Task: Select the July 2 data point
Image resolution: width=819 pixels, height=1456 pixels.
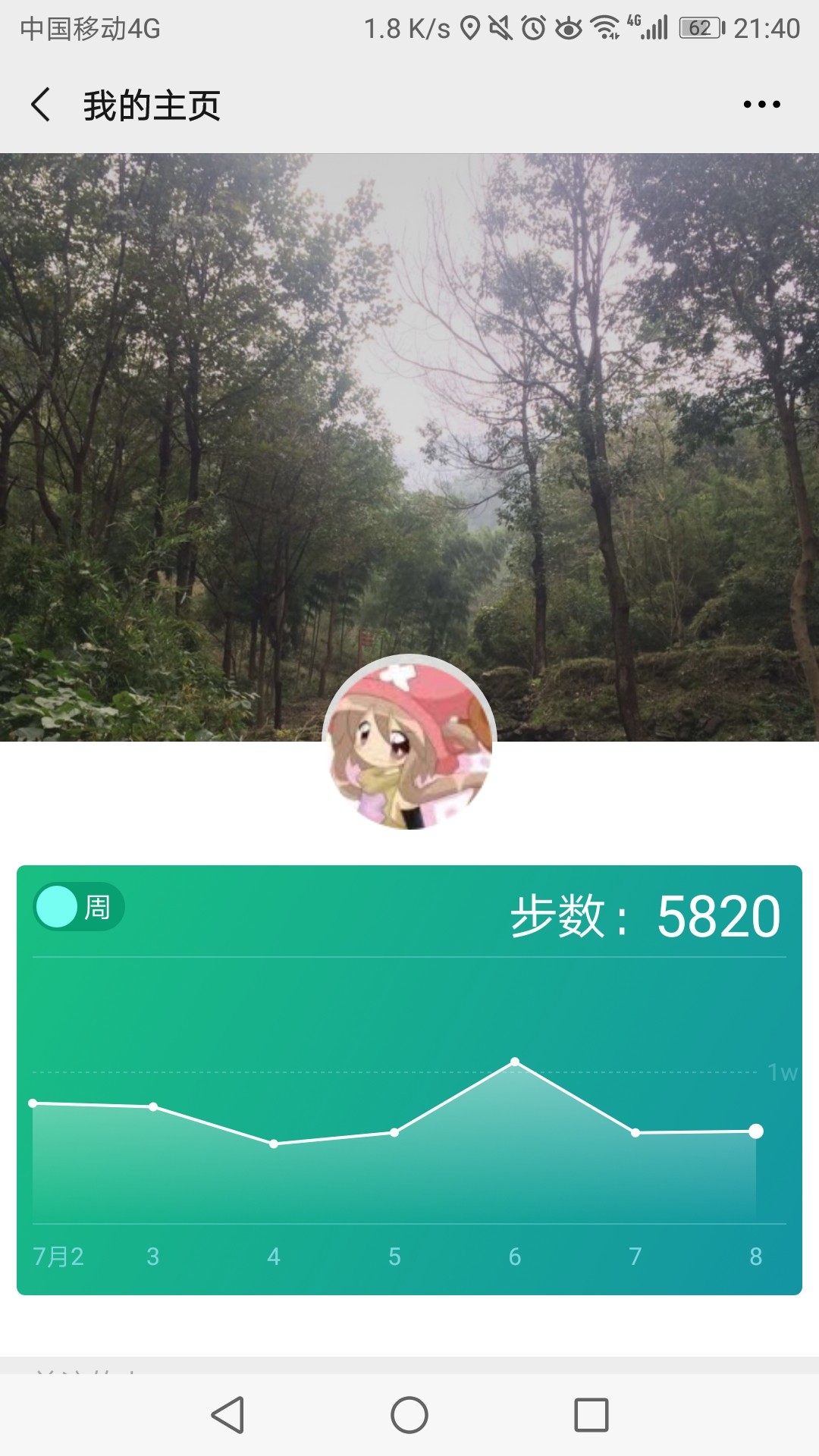Action: [x=33, y=1103]
